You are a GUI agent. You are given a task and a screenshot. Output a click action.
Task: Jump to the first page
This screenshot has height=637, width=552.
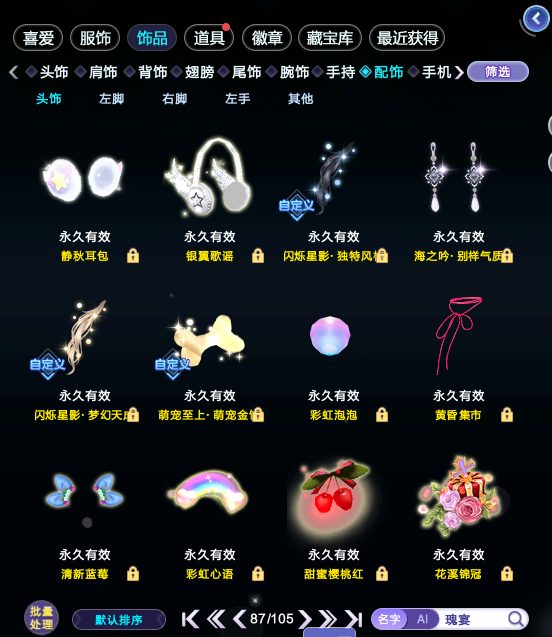click(x=190, y=619)
